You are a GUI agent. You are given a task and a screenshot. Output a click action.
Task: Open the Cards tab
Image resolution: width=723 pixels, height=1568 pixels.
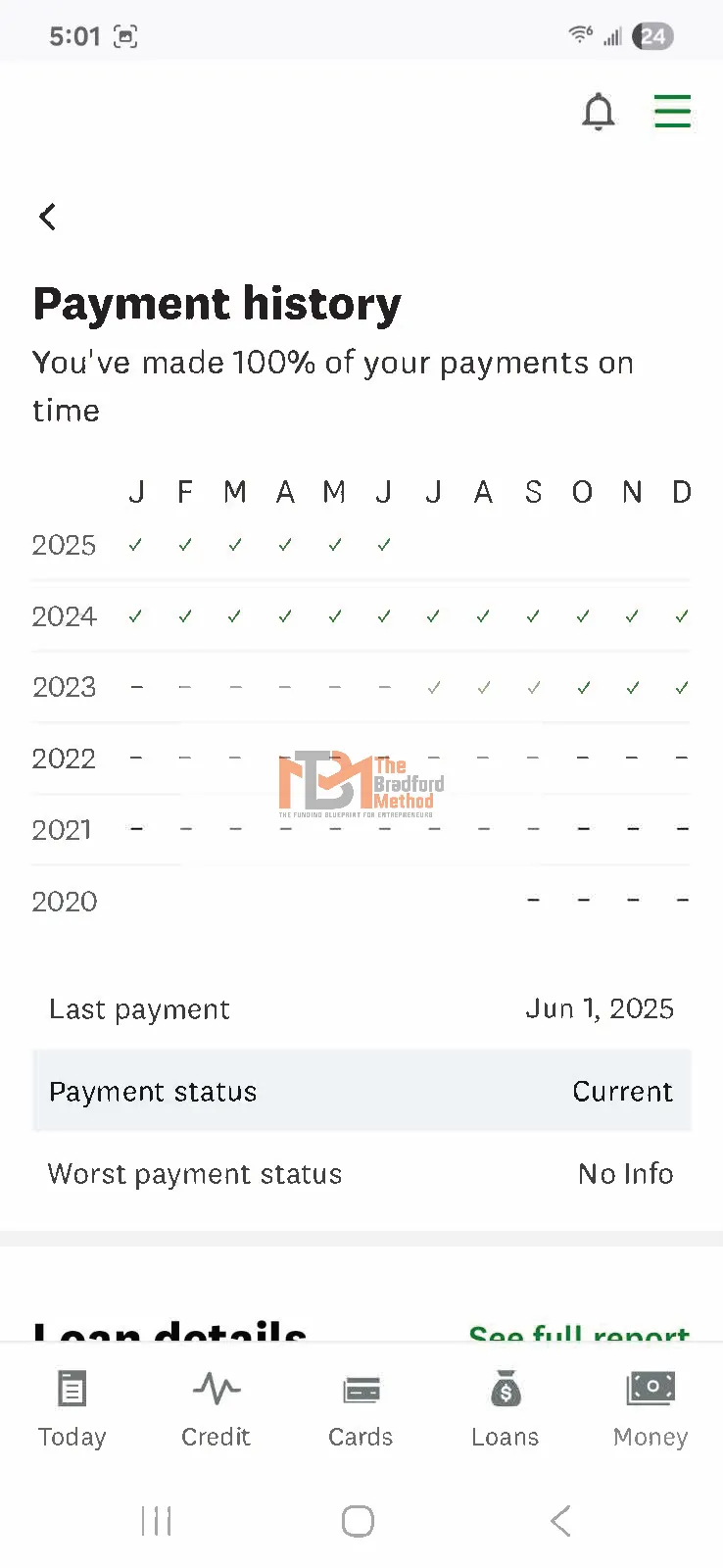[x=361, y=1409]
